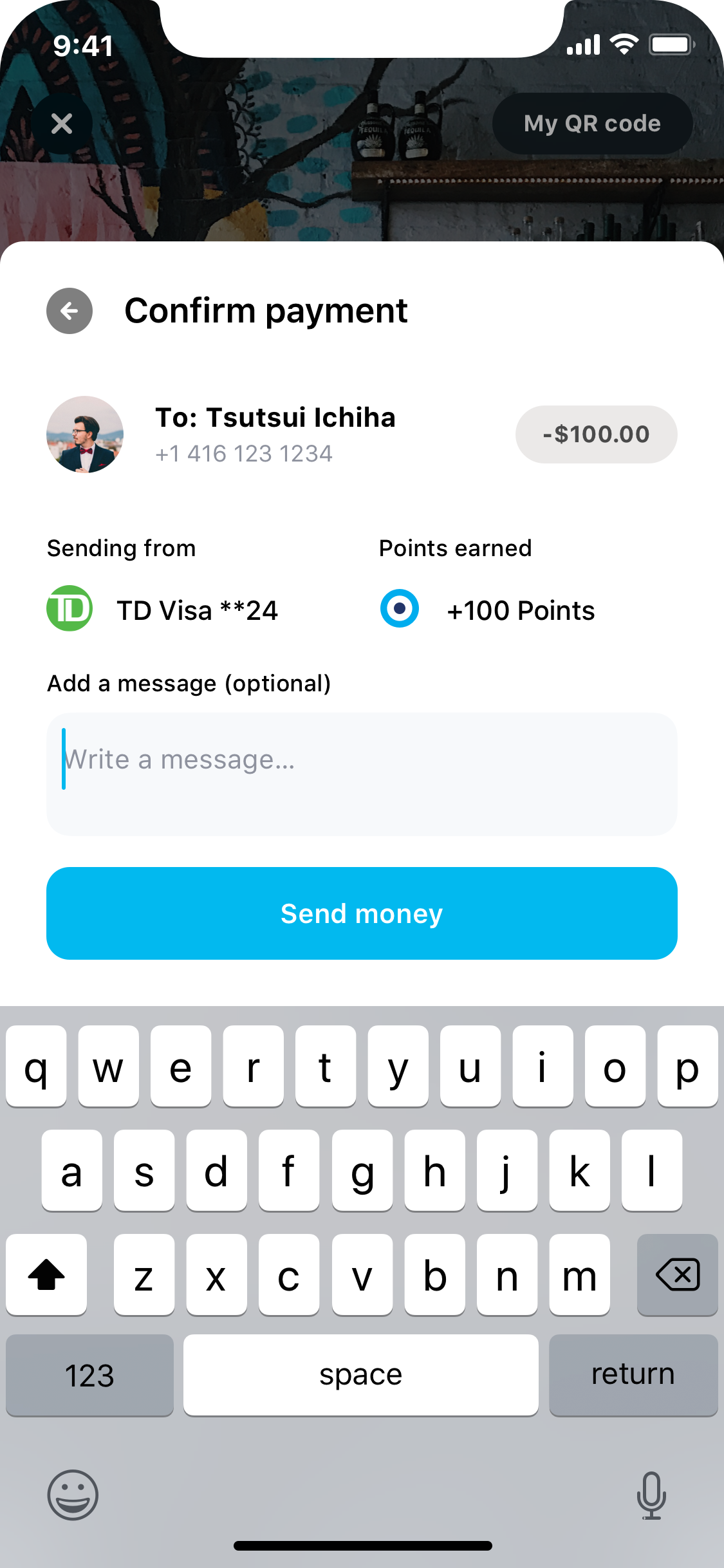
Task: Focus the Write a message field
Action: [362, 774]
